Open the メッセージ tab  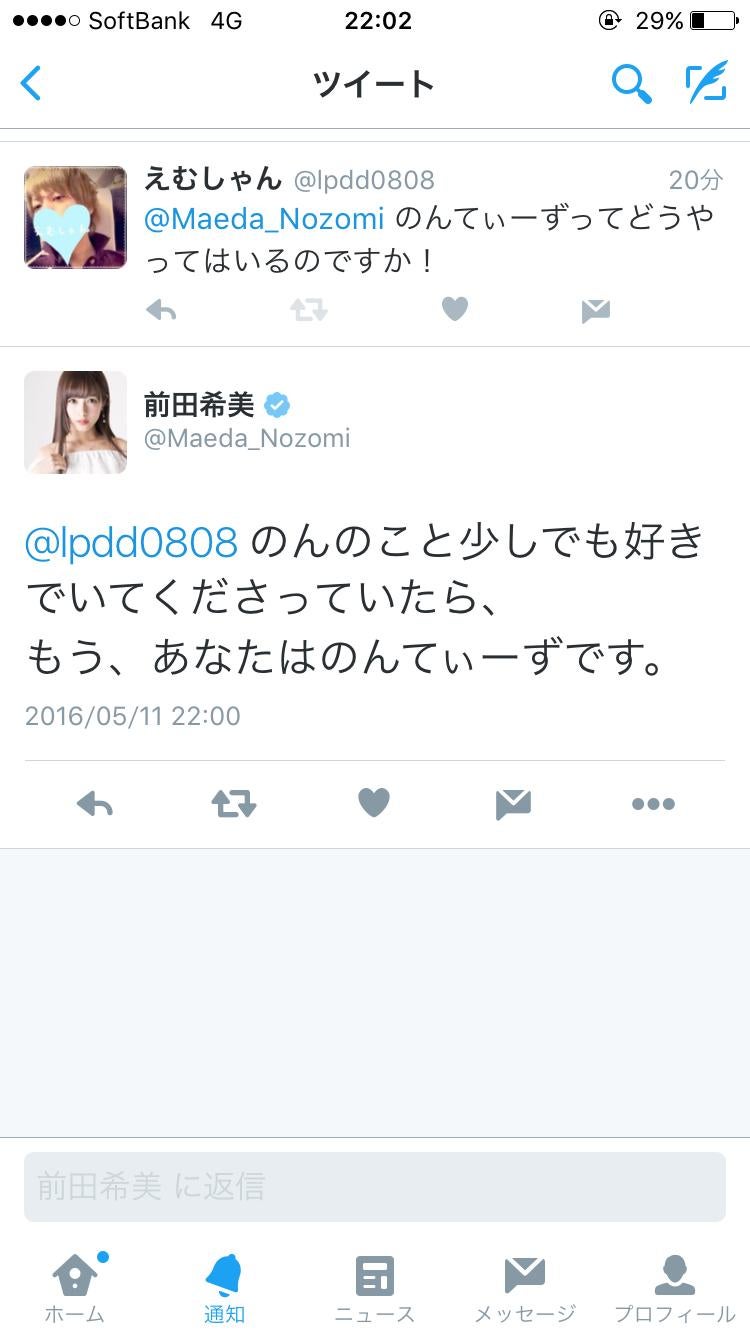(523, 1285)
